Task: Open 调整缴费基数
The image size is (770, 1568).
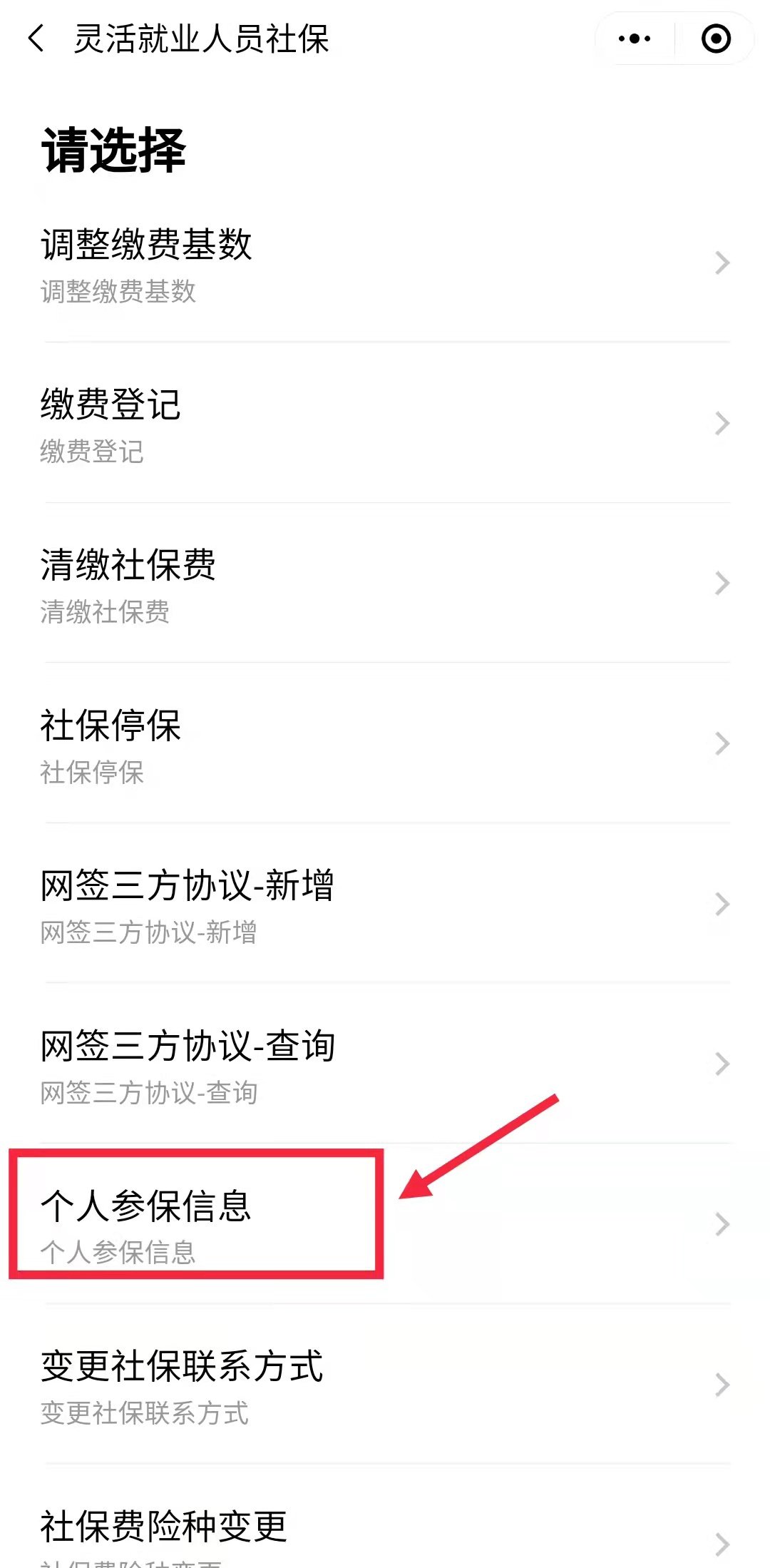Action: pyautogui.click(x=385, y=264)
